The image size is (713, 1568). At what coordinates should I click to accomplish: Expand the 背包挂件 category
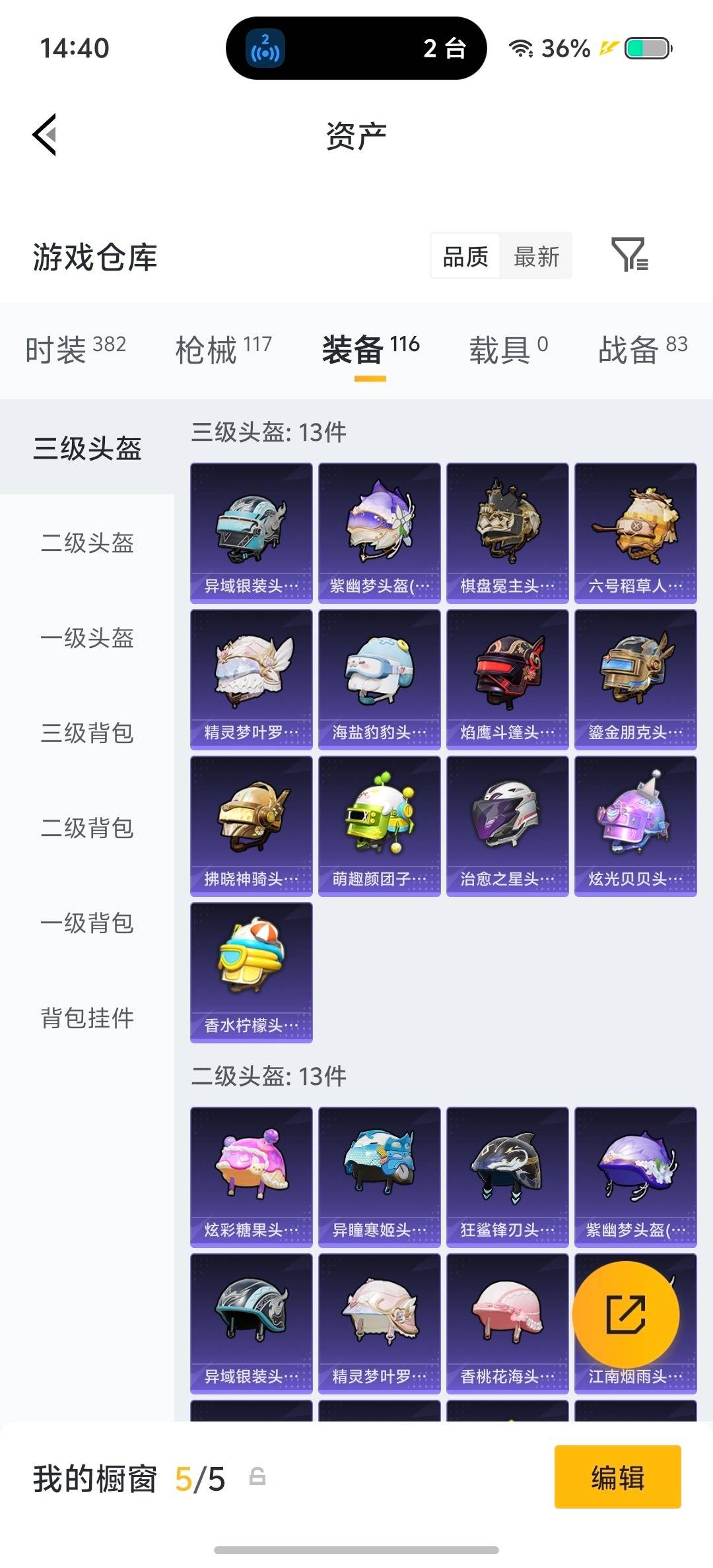88,1020
